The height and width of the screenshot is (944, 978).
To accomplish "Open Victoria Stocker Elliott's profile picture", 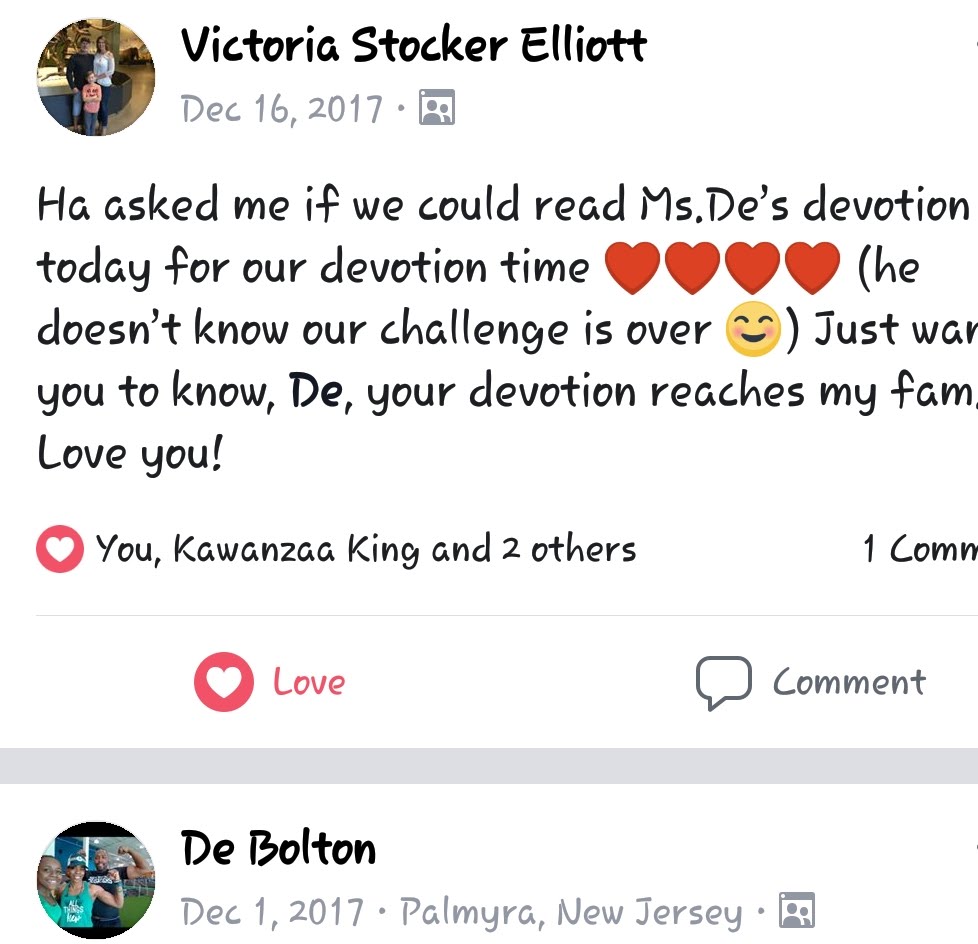I will pyautogui.click(x=96, y=77).
